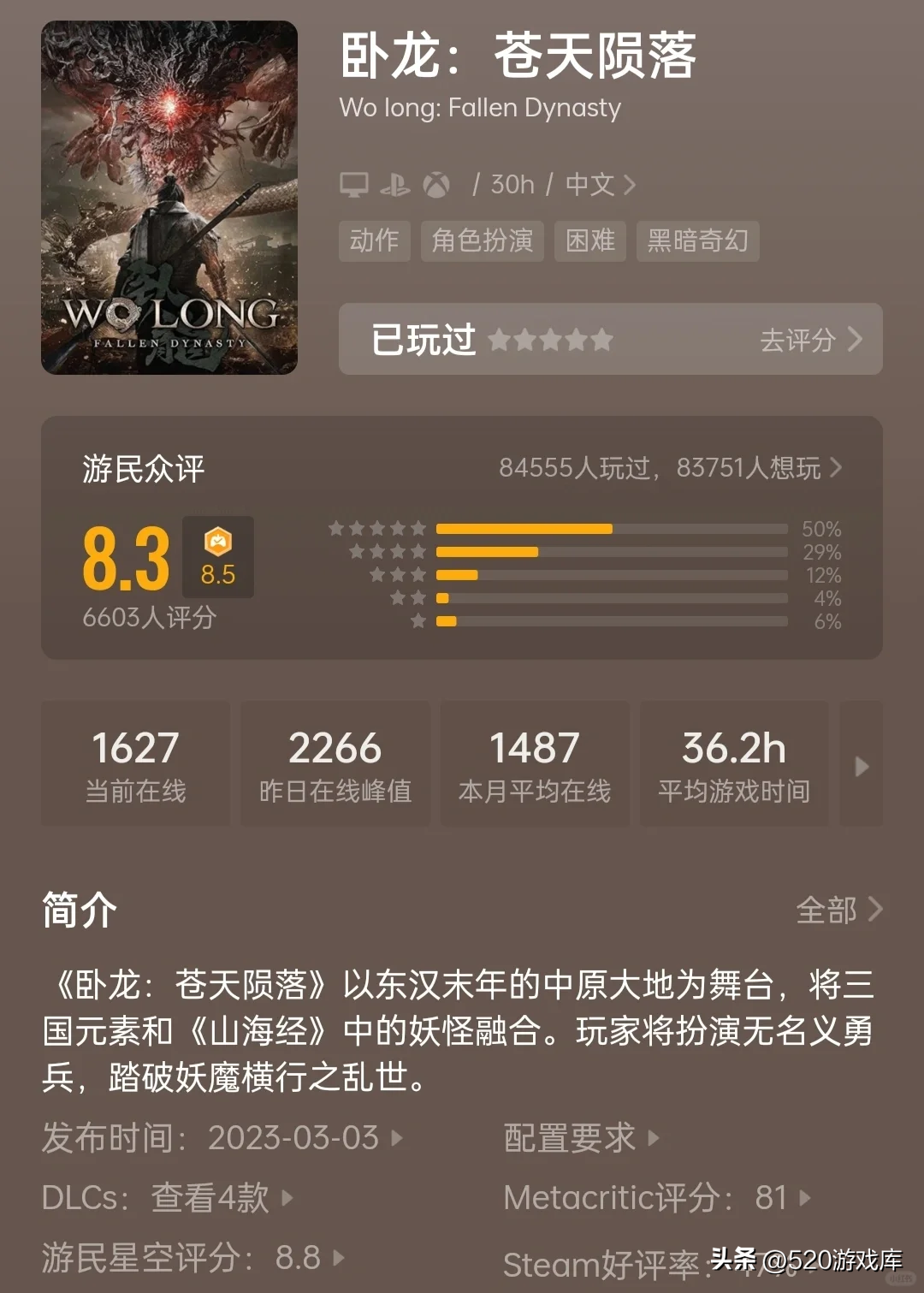The image size is (924, 1293).
Task: Show more online stats with the arrow
Action: 861,765
